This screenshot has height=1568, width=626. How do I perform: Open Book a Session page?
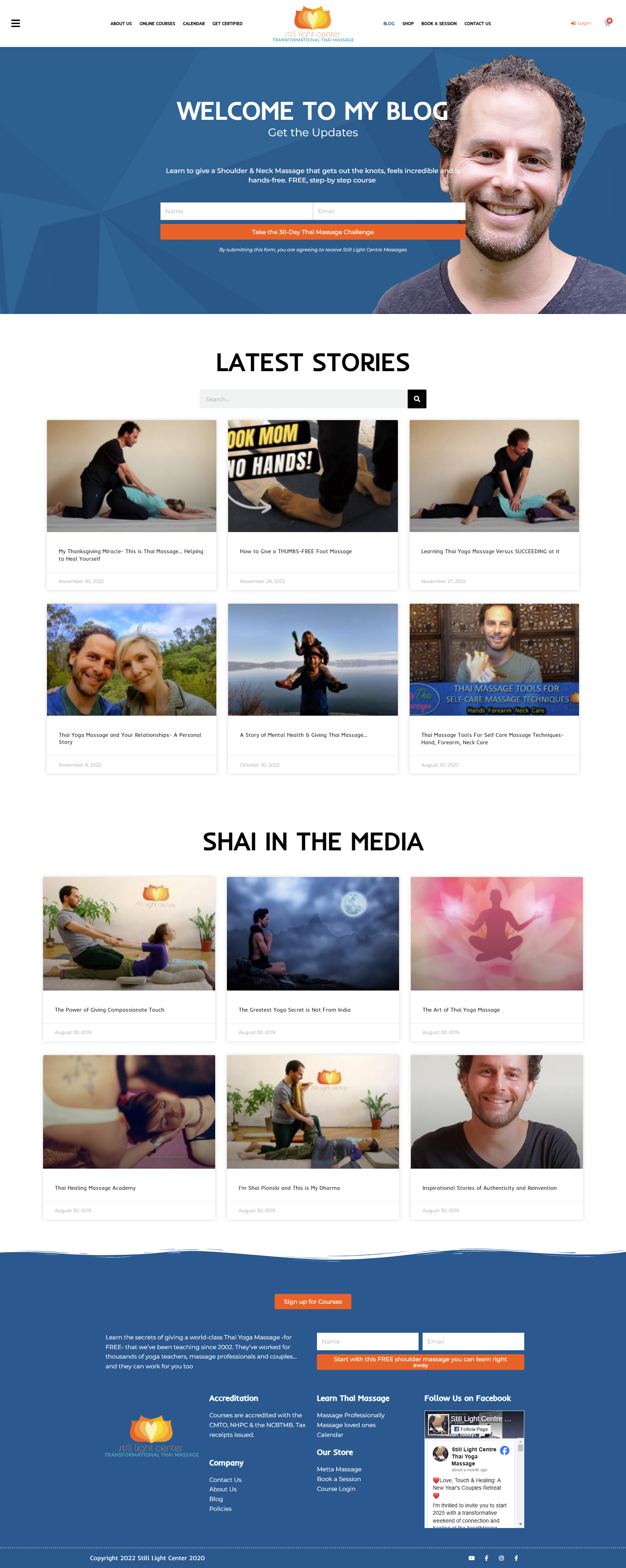[439, 24]
